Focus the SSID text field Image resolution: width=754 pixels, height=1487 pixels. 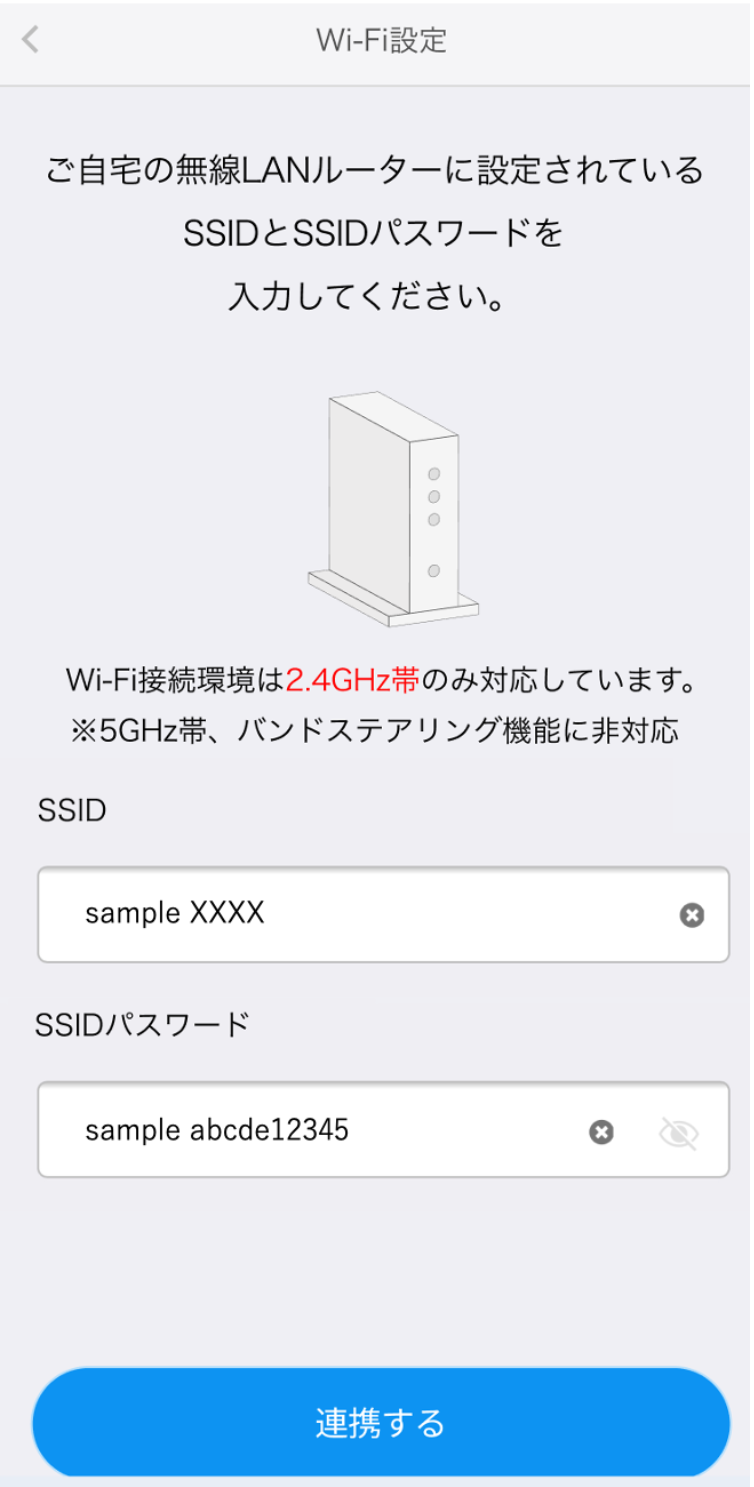click(x=360, y=914)
